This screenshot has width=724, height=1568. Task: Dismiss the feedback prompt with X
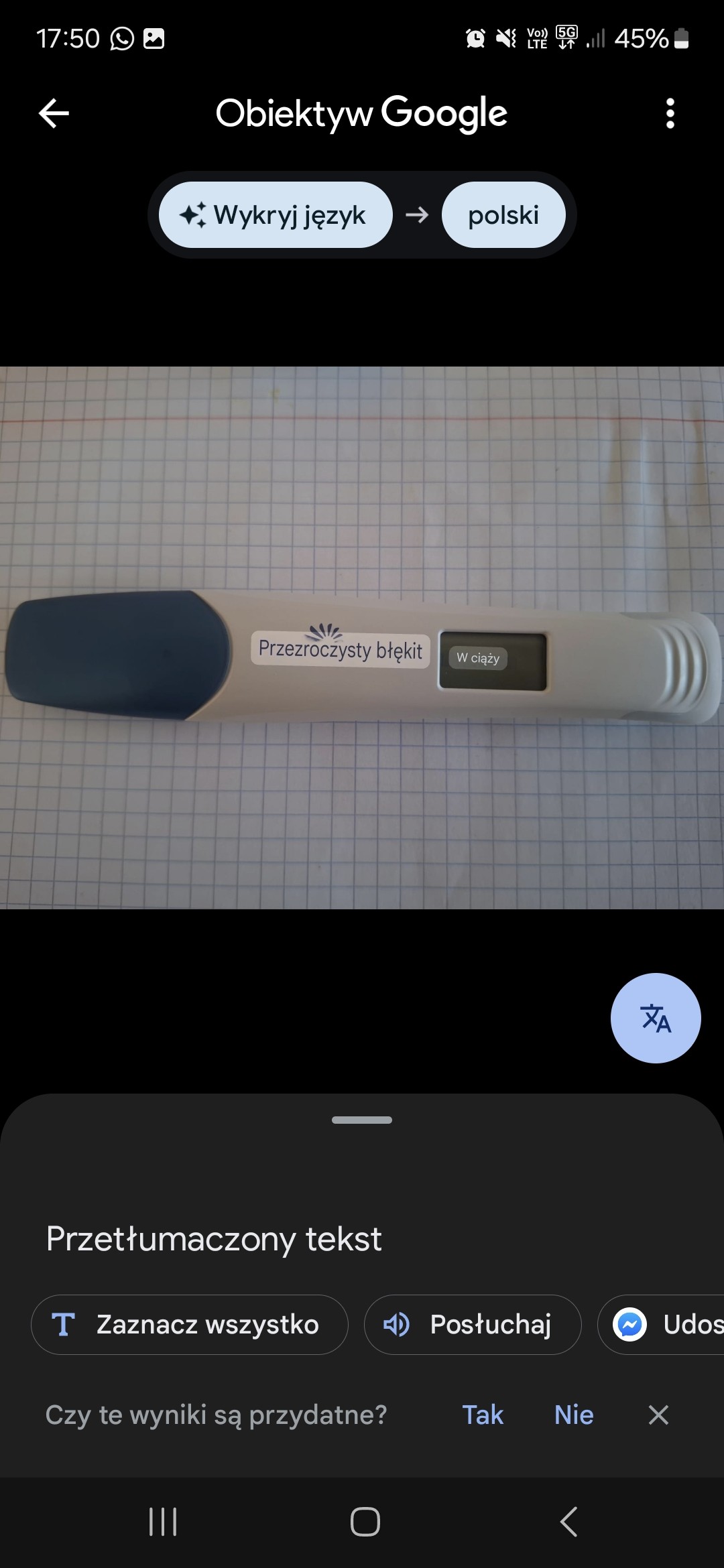[x=658, y=1415]
